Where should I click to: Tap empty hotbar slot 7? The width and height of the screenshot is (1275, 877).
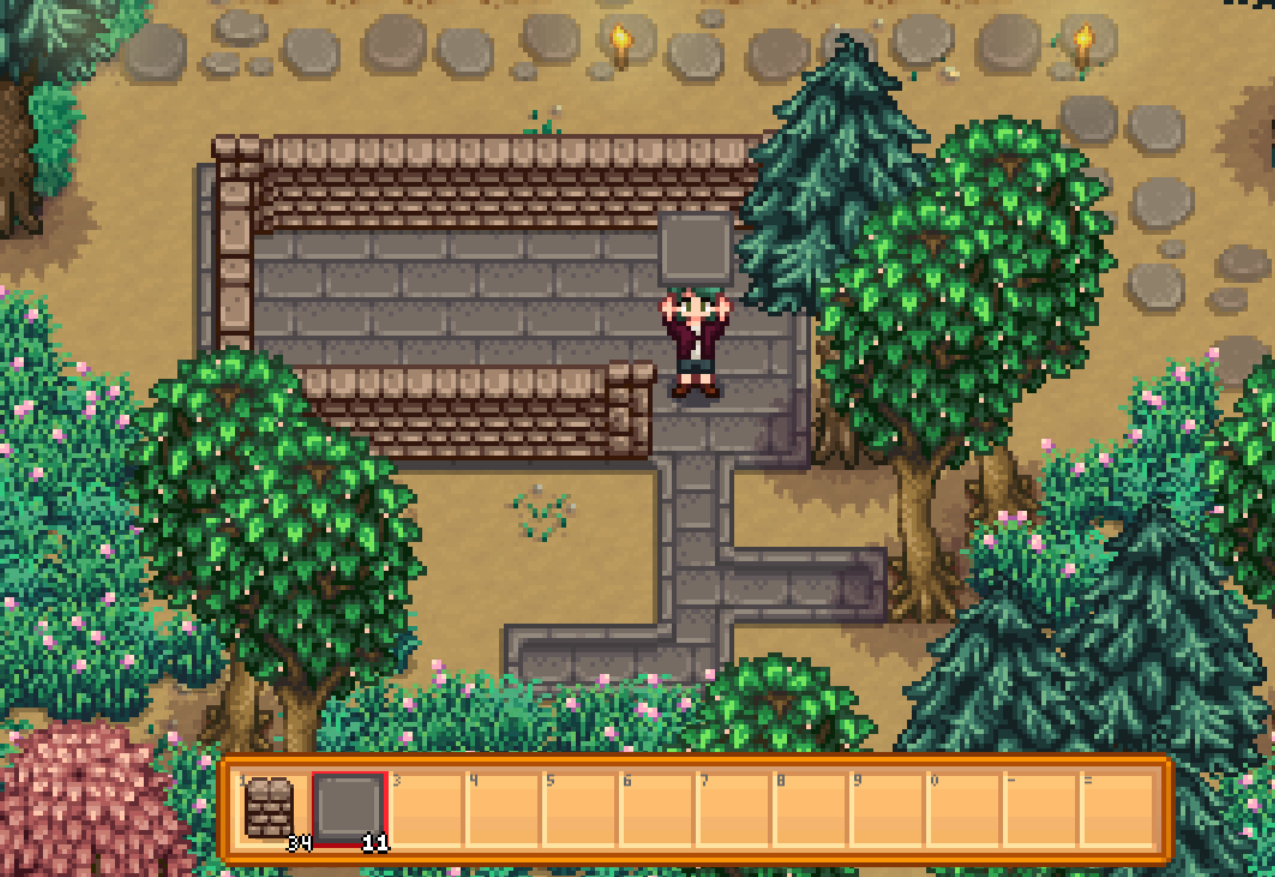click(x=734, y=808)
